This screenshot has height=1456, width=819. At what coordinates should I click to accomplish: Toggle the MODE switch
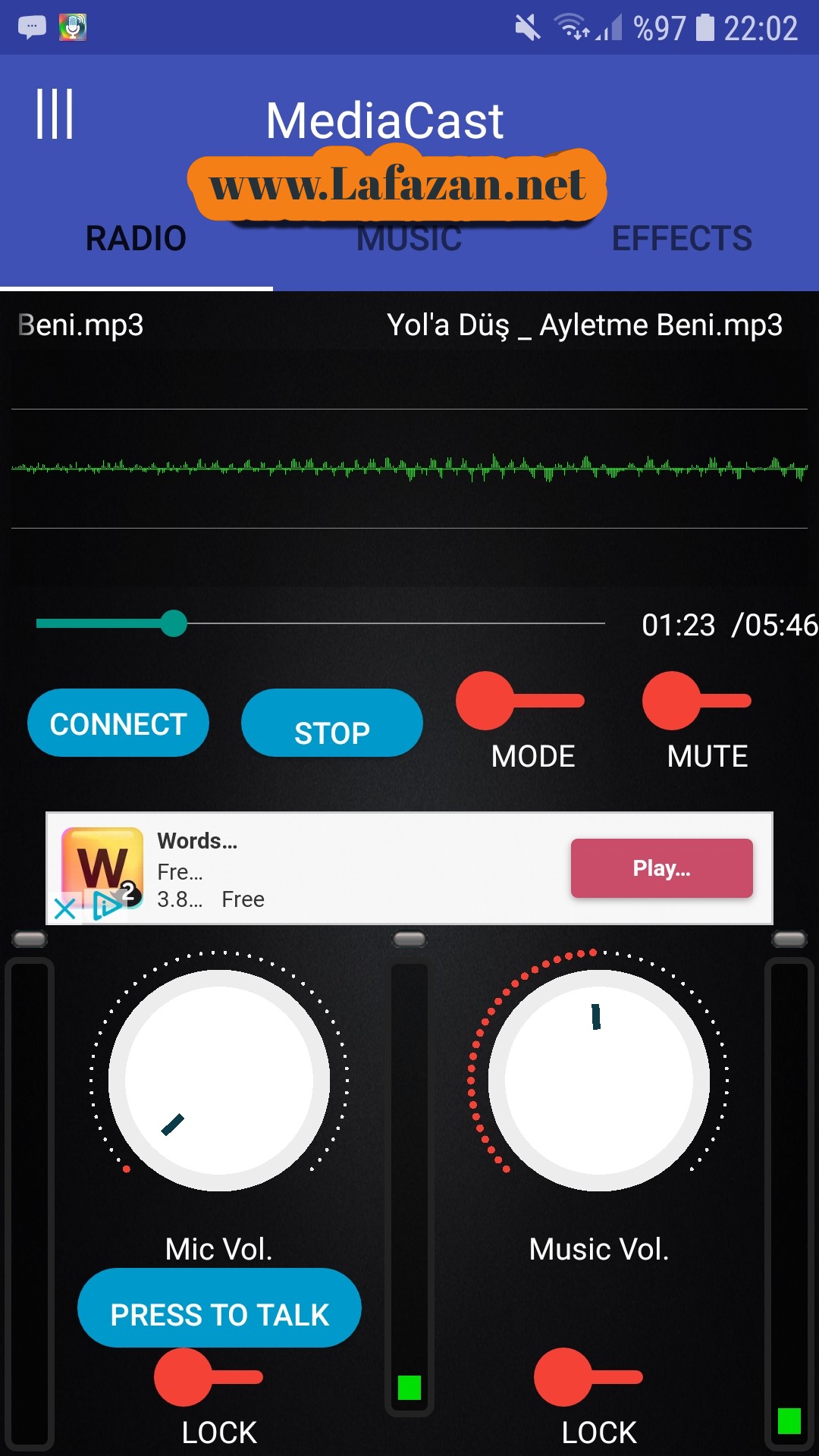tap(520, 701)
